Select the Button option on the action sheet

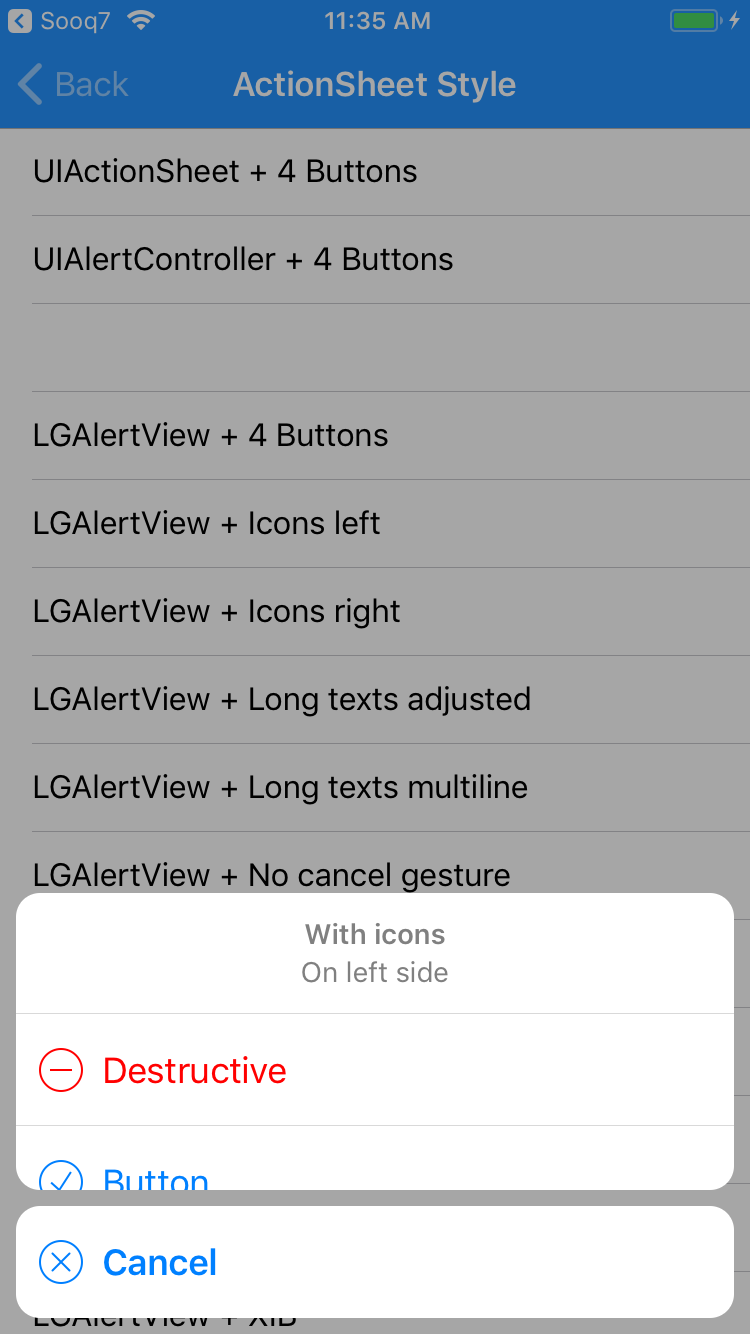(x=155, y=1180)
